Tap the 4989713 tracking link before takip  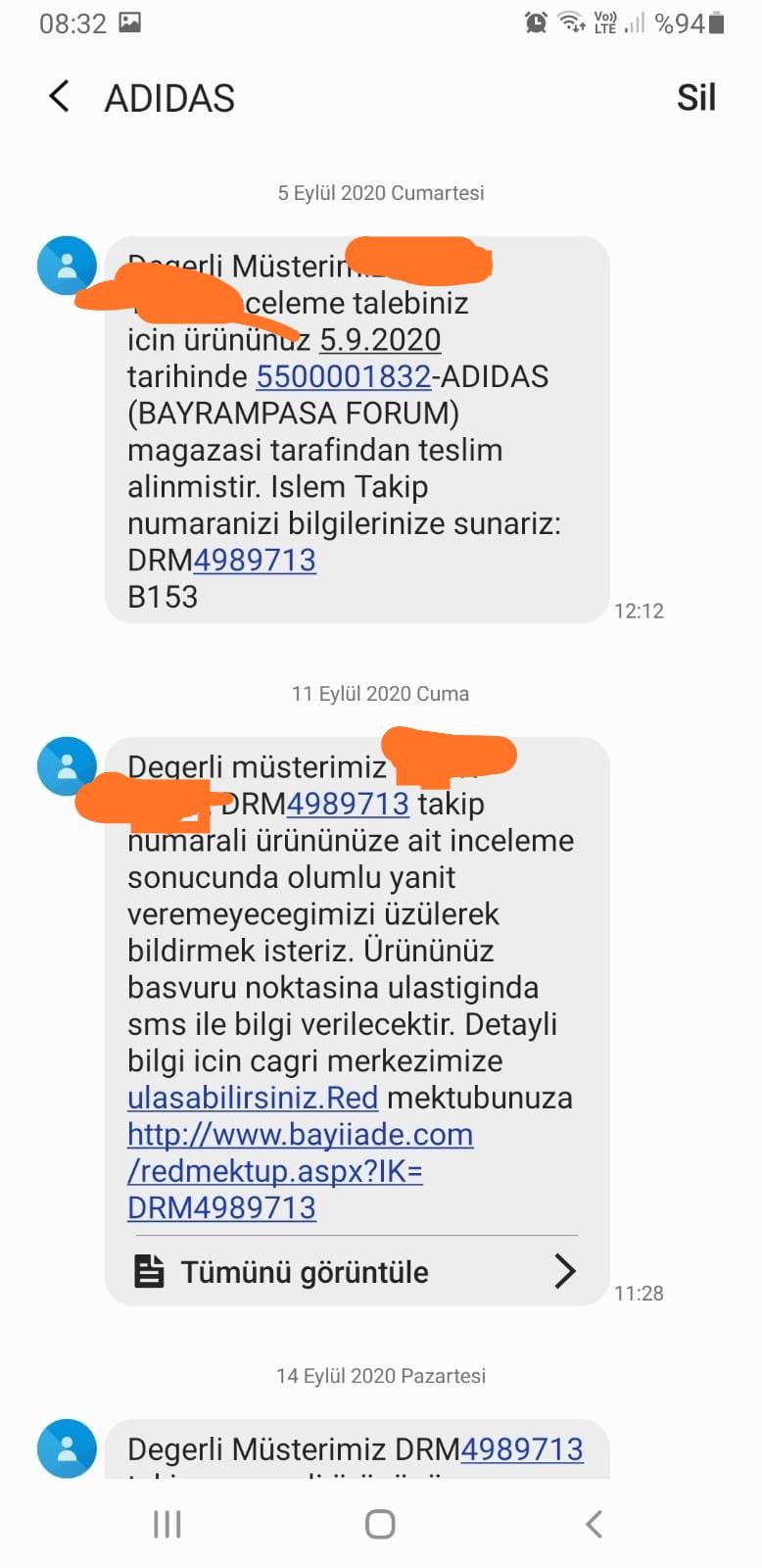coord(347,804)
